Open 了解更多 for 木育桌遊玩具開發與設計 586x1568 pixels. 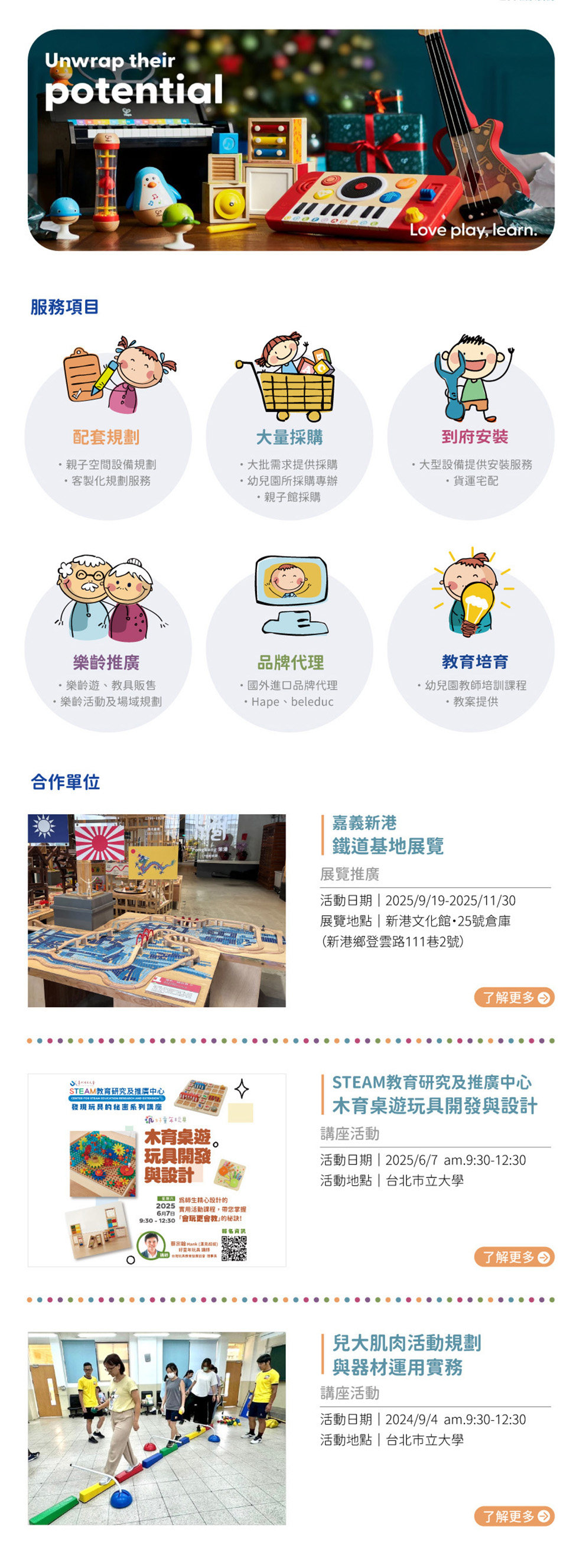click(513, 1256)
